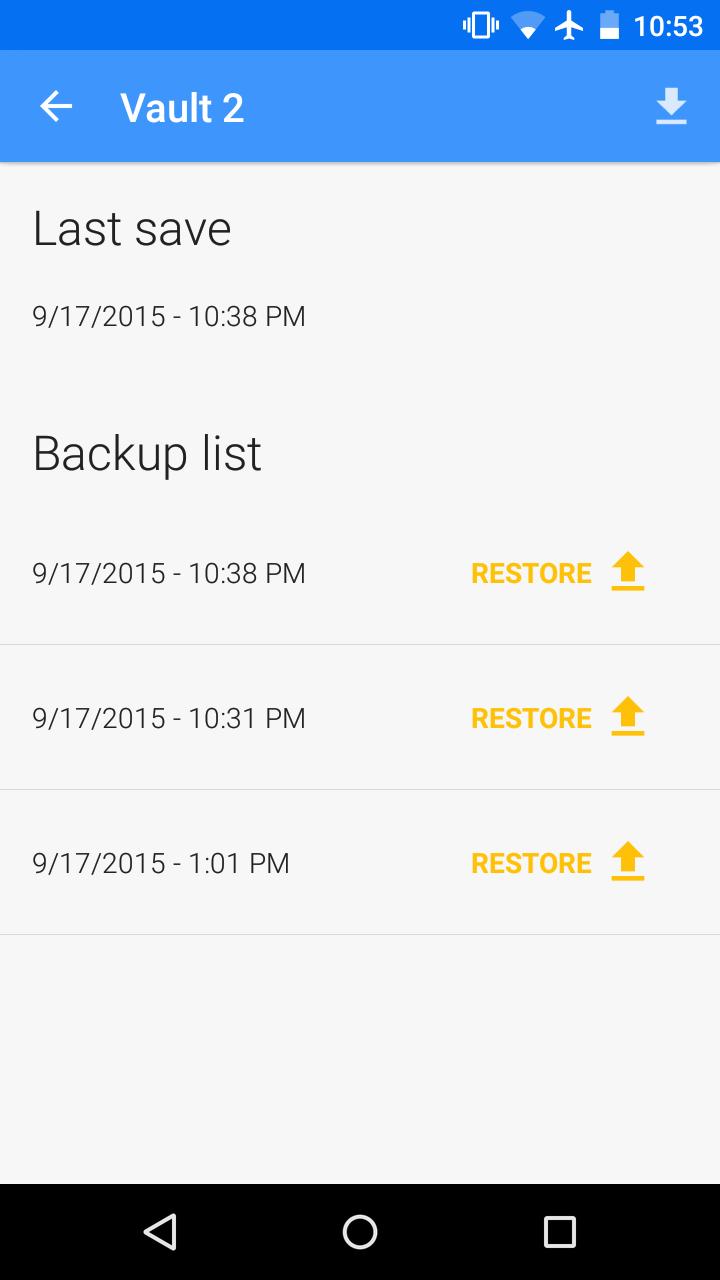Tap the upload icon next to the 10:31 PM backup
This screenshot has width=720, height=1280.
[627, 717]
